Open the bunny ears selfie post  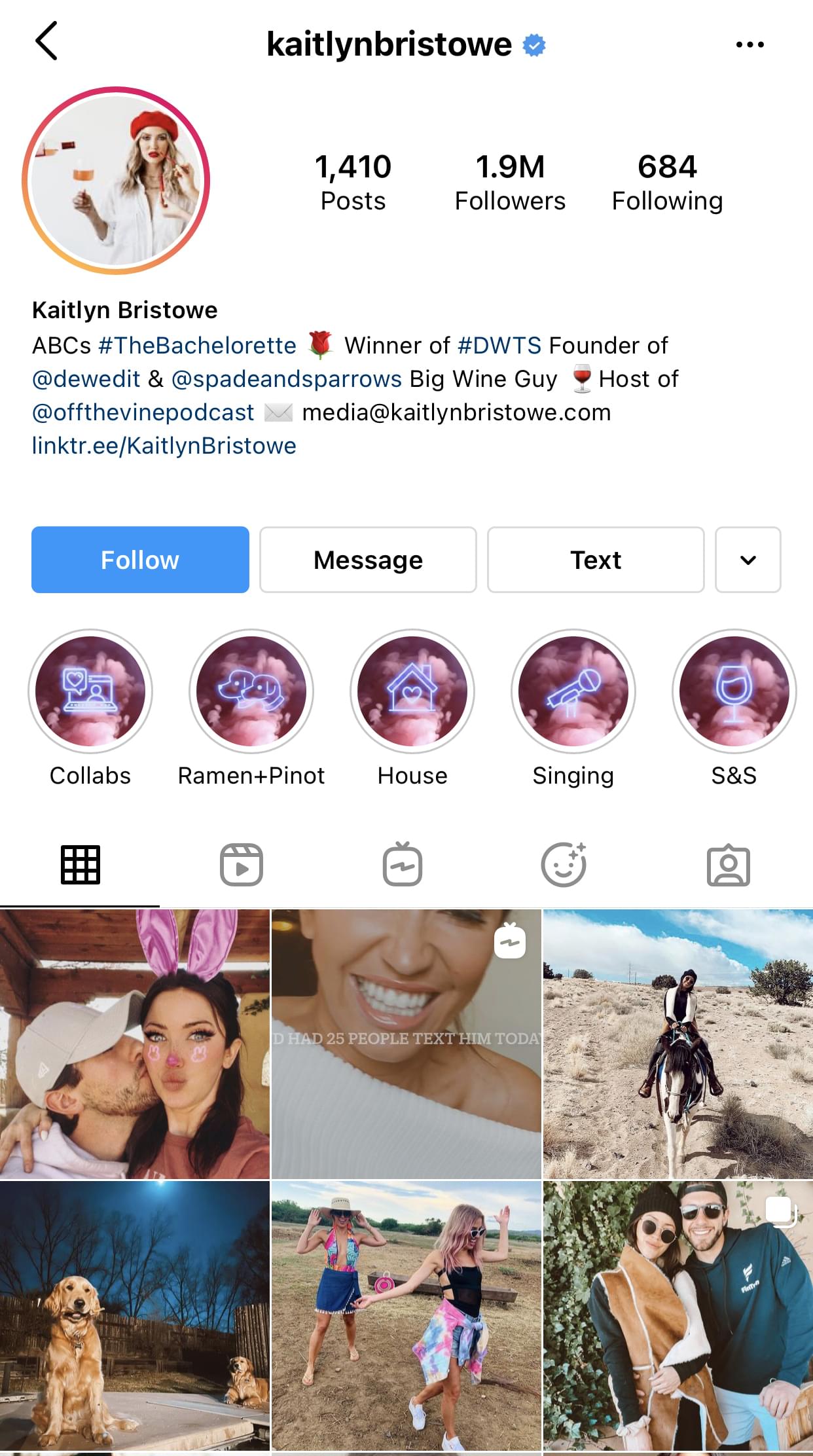135,1044
